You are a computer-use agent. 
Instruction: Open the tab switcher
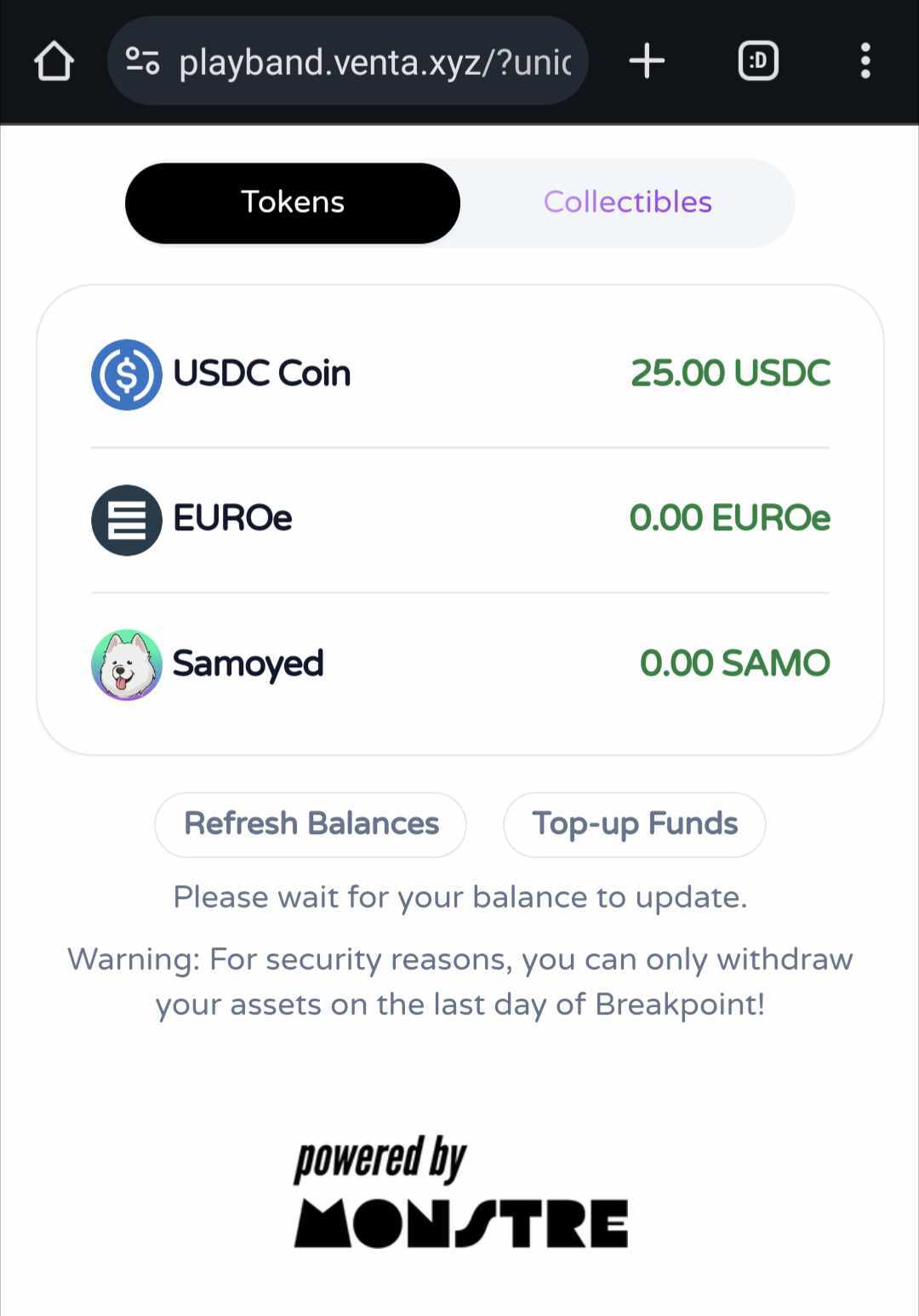(757, 61)
